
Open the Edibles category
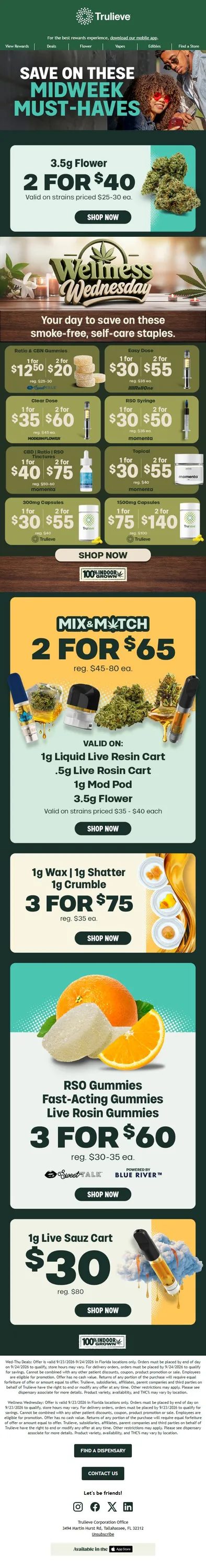[154, 47]
